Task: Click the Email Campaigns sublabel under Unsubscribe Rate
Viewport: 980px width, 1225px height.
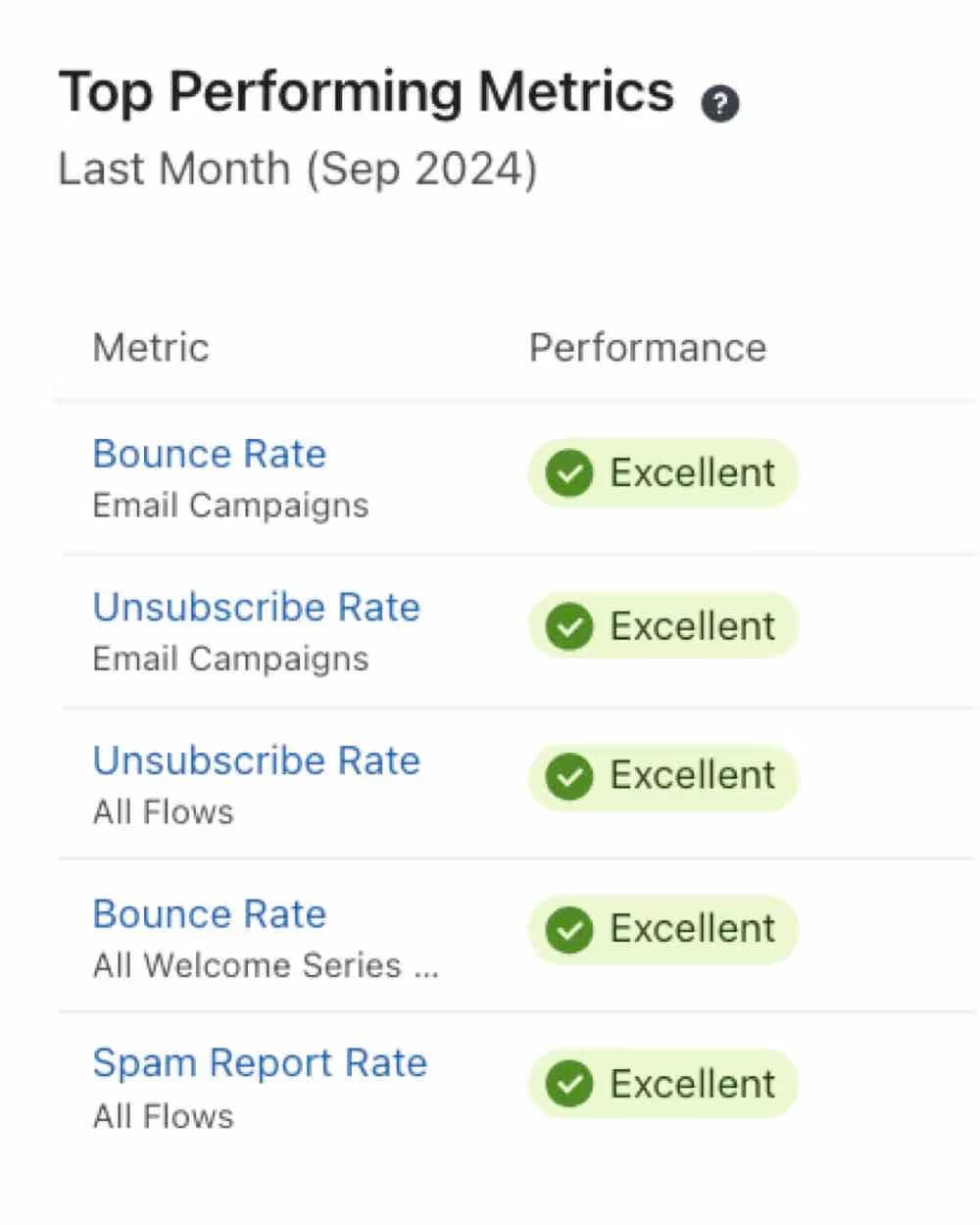Action: pos(230,659)
